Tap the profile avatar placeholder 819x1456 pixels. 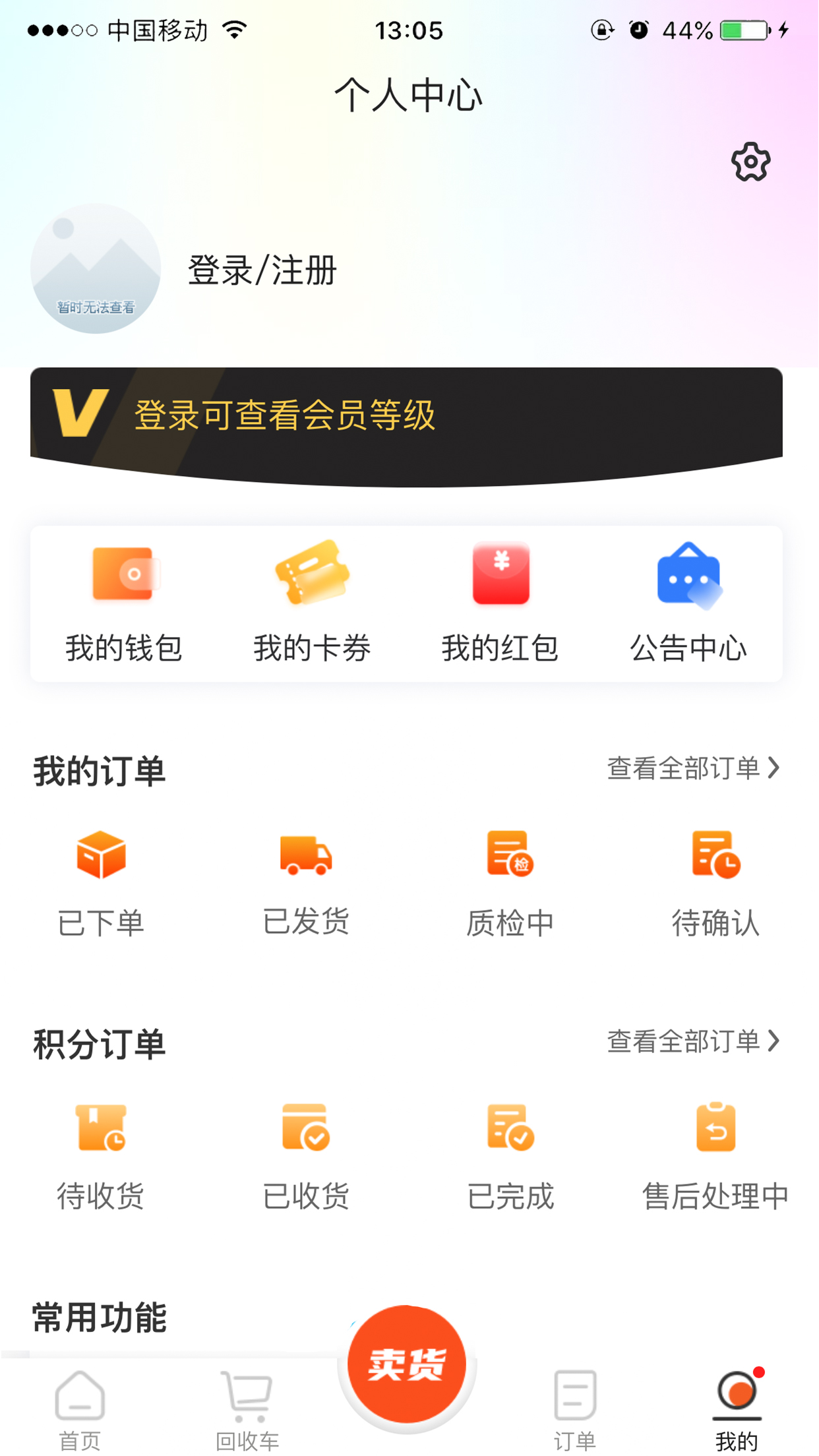tap(96, 268)
